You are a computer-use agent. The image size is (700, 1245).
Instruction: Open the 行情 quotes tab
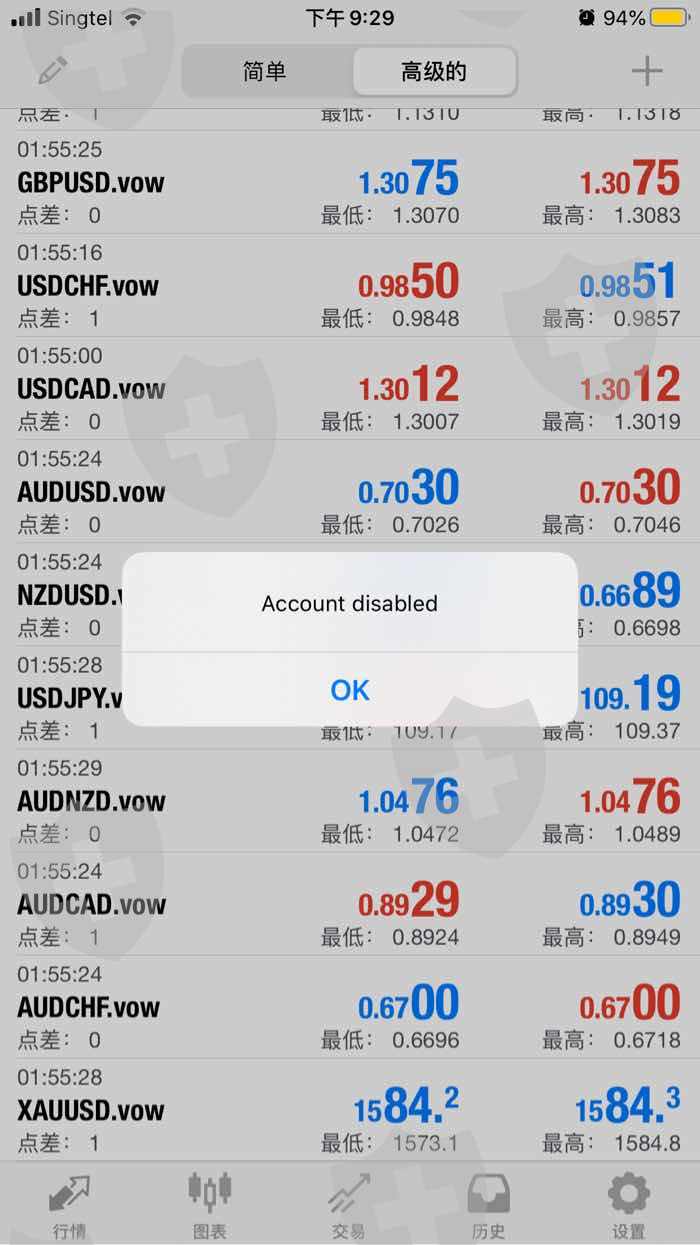(x=69, y=1205)
